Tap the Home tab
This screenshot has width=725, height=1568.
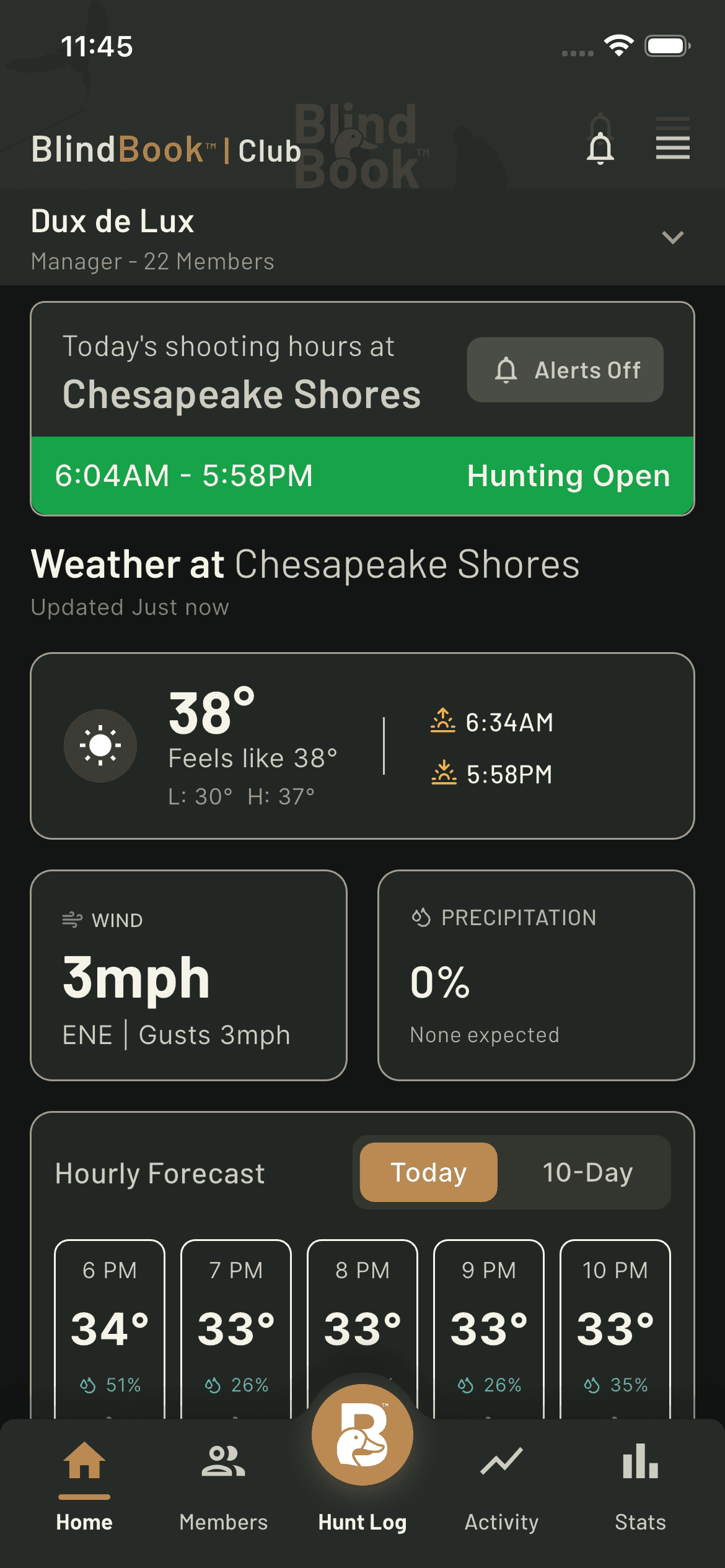(x=84, y=1486)
